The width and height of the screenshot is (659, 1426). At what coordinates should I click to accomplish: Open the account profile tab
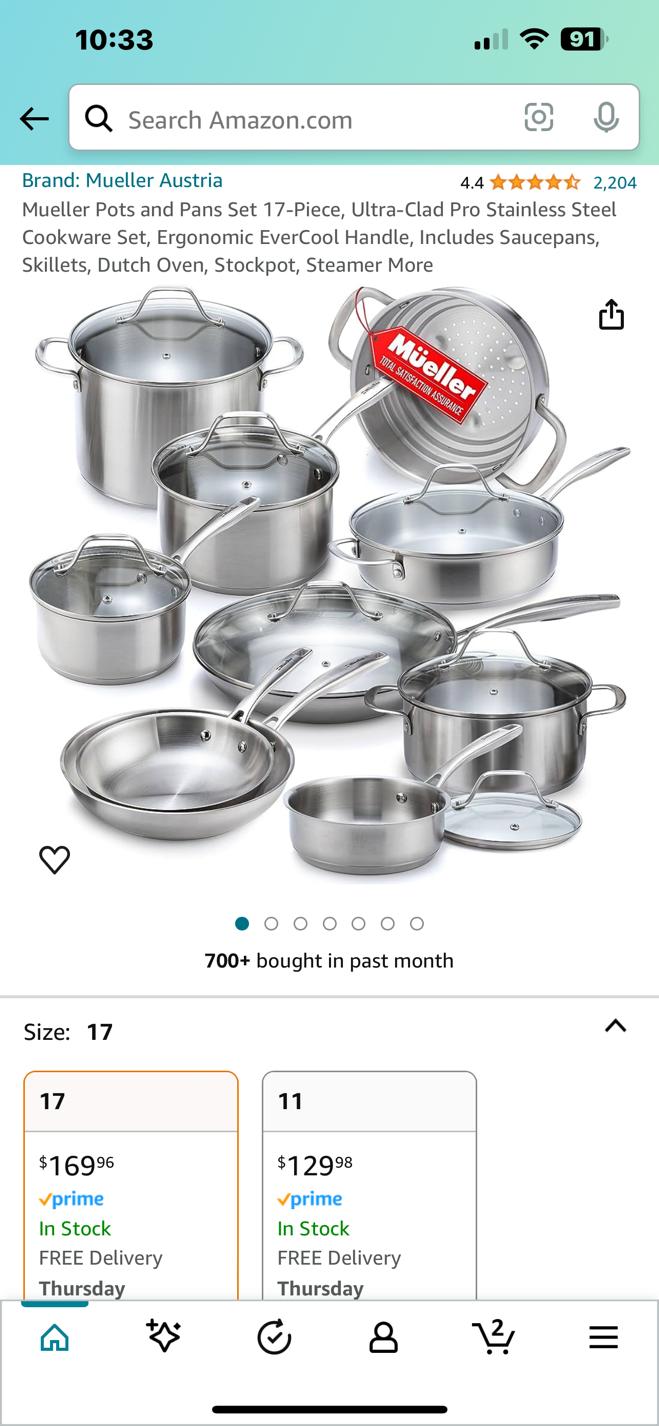383,1338
